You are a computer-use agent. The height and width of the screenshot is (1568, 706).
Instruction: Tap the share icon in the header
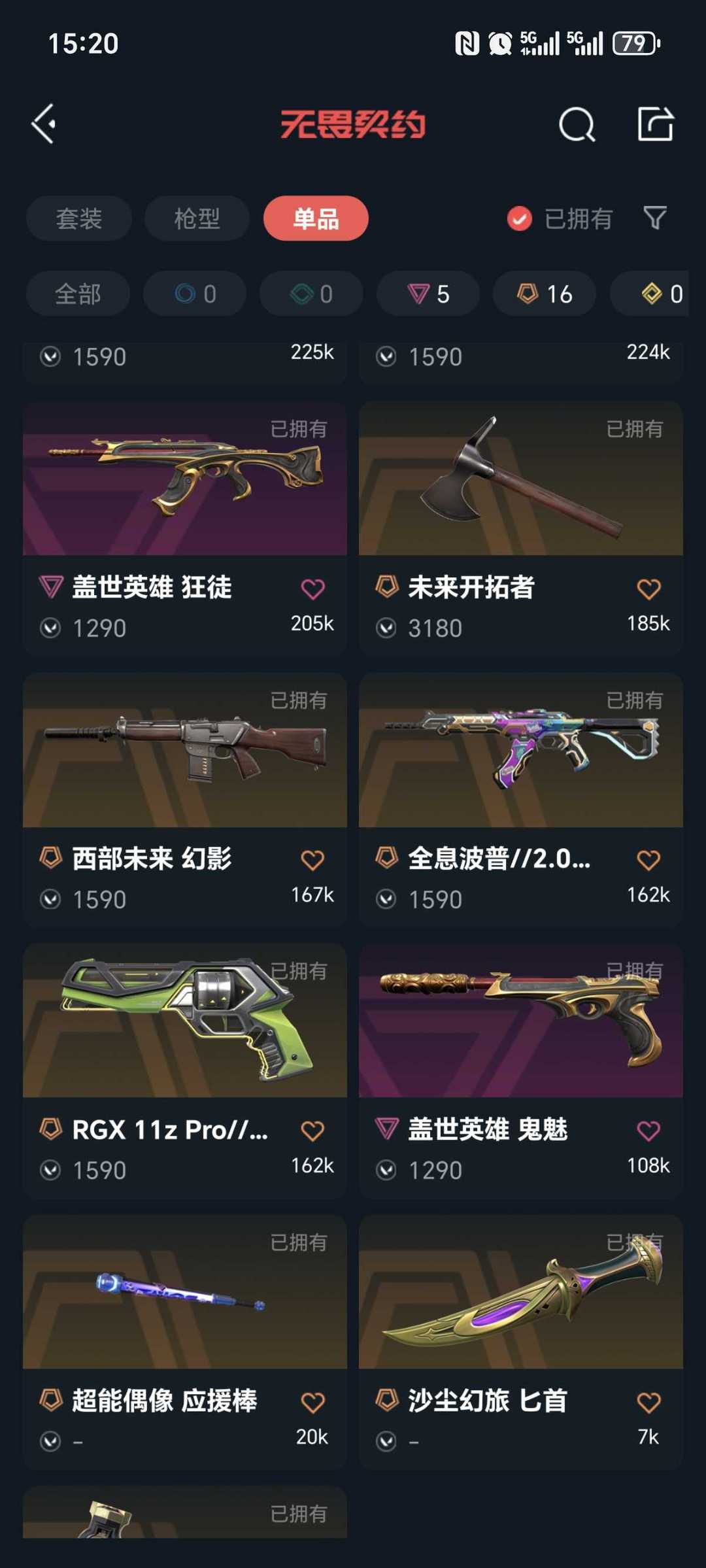[655, 124]
